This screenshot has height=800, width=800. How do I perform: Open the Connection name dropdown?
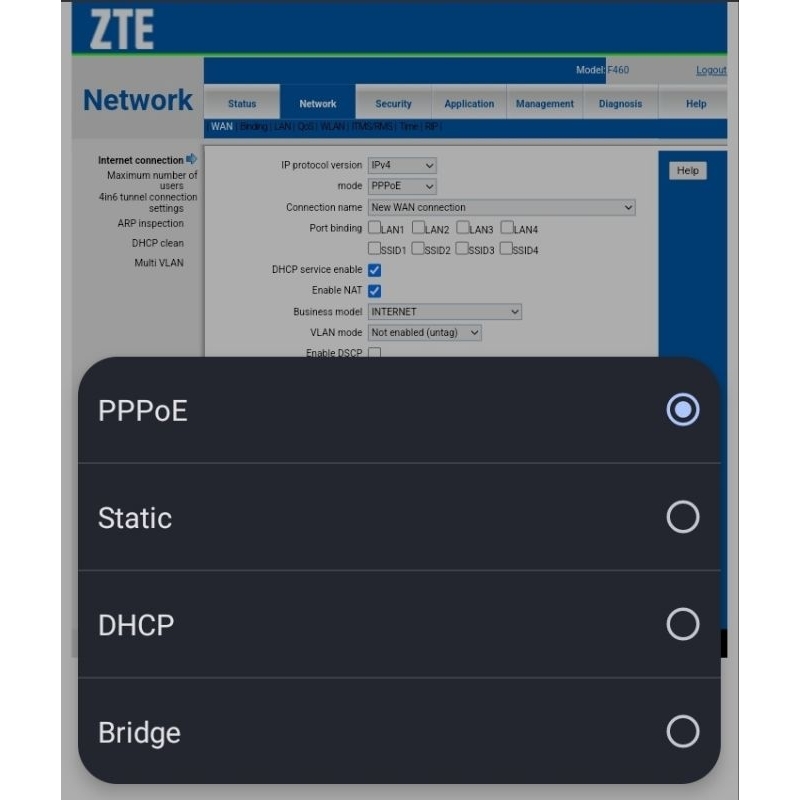(x=501, y=207)
